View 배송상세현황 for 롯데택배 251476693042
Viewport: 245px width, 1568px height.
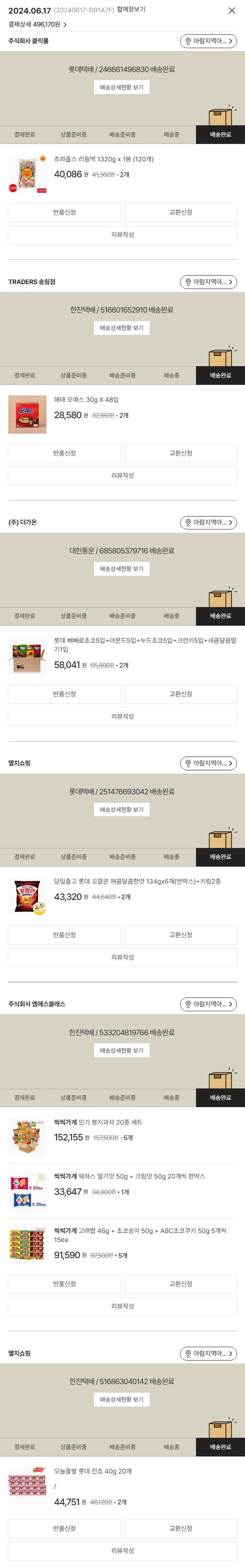click(122, 810)
